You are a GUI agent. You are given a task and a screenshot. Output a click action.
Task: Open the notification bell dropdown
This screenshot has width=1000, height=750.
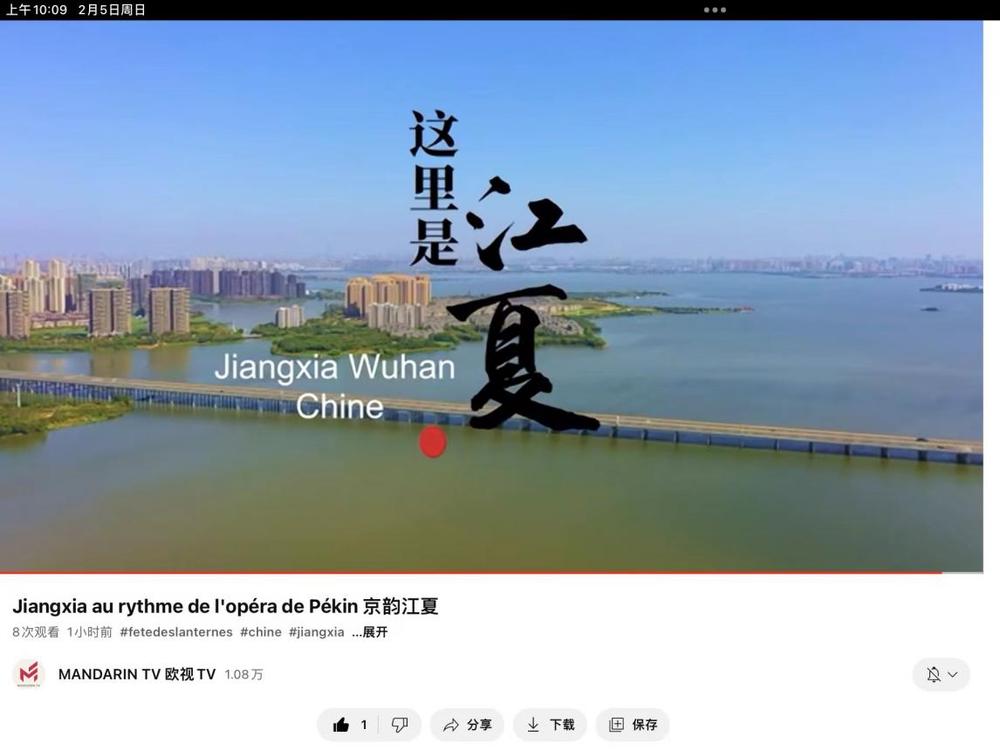click(x=941, y=675)
